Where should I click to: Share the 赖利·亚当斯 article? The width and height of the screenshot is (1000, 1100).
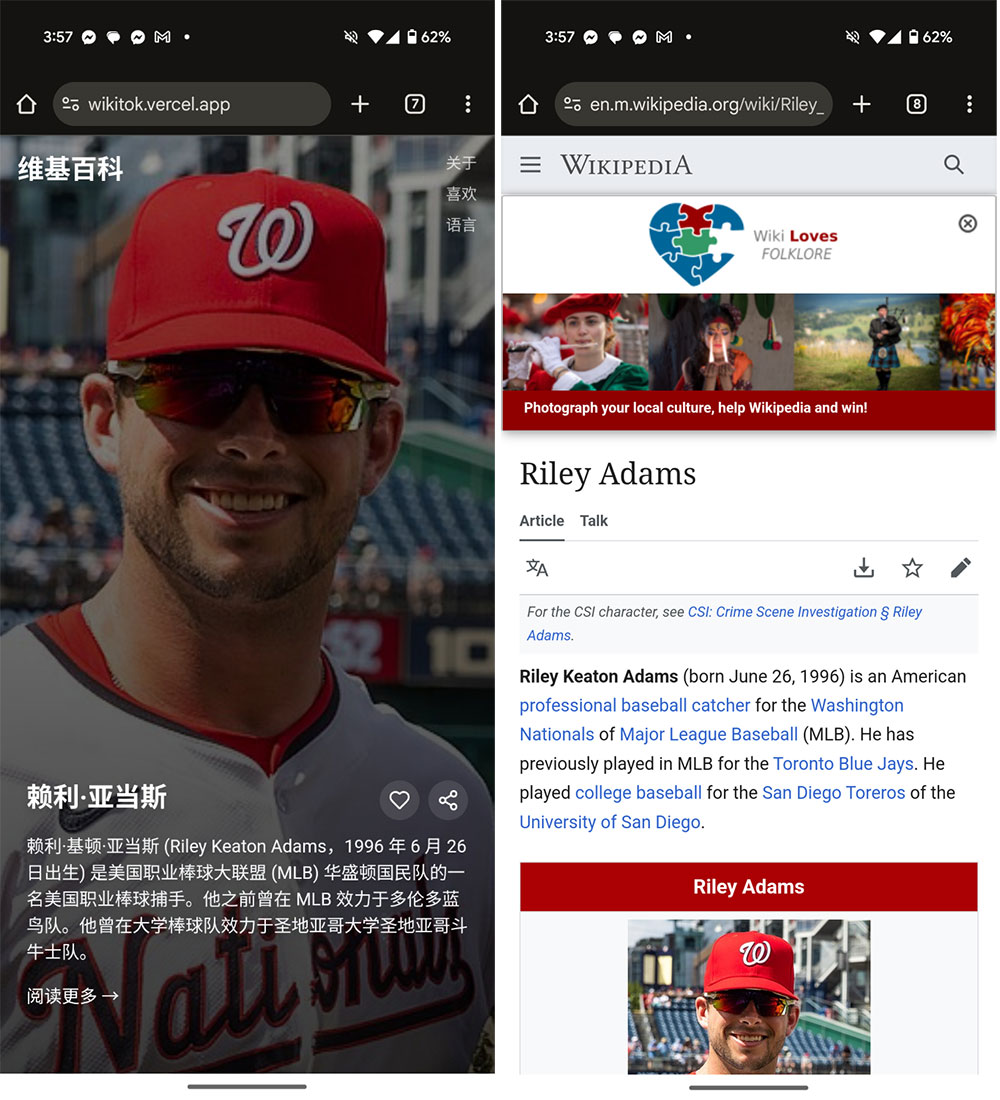pyautogui.click(x=448, y=800)
